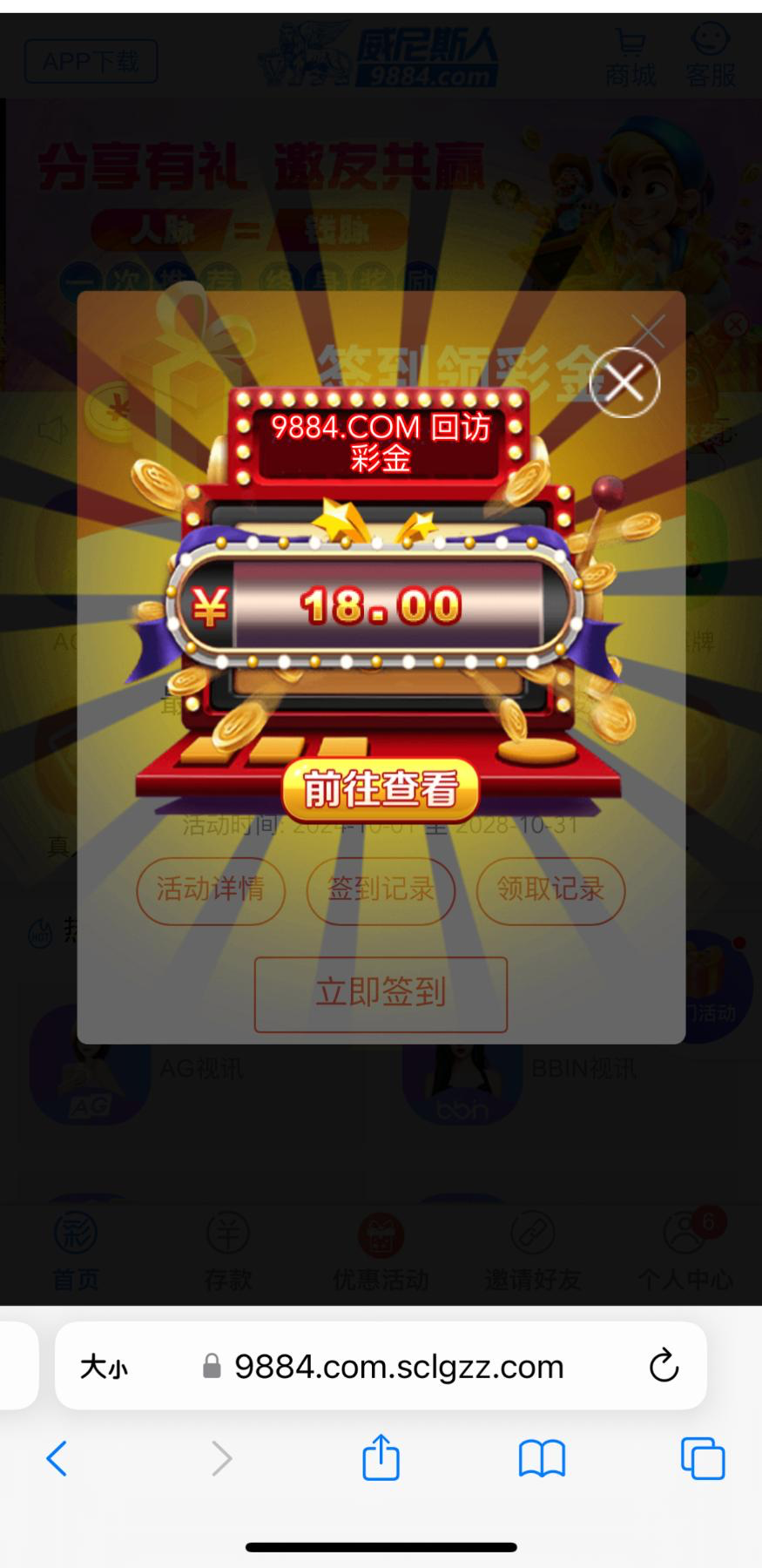Close the 回访彩金 bonus popup
This screenshot has width=762, height=1568.
tap(624, 382)
